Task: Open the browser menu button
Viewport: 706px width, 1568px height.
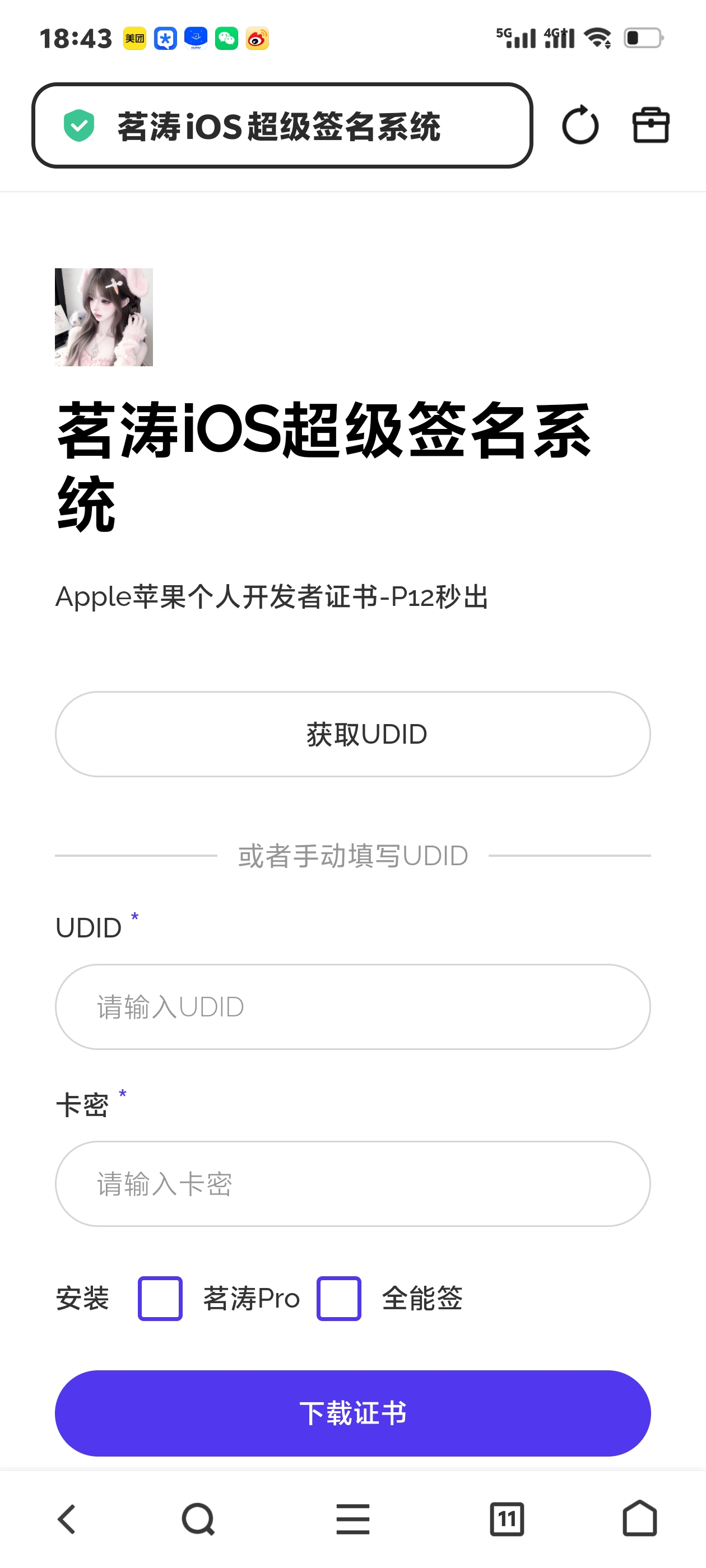Action: tap(352, 1519)
